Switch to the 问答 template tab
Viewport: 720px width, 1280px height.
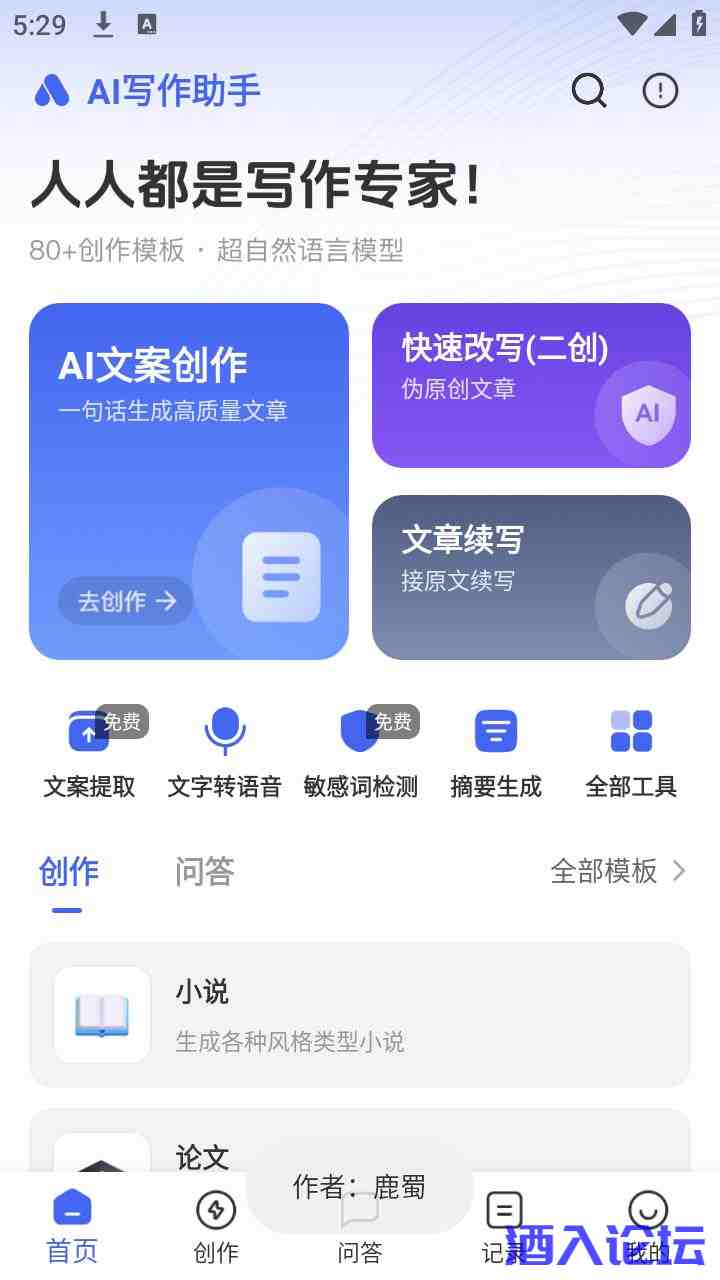[204, 872]
